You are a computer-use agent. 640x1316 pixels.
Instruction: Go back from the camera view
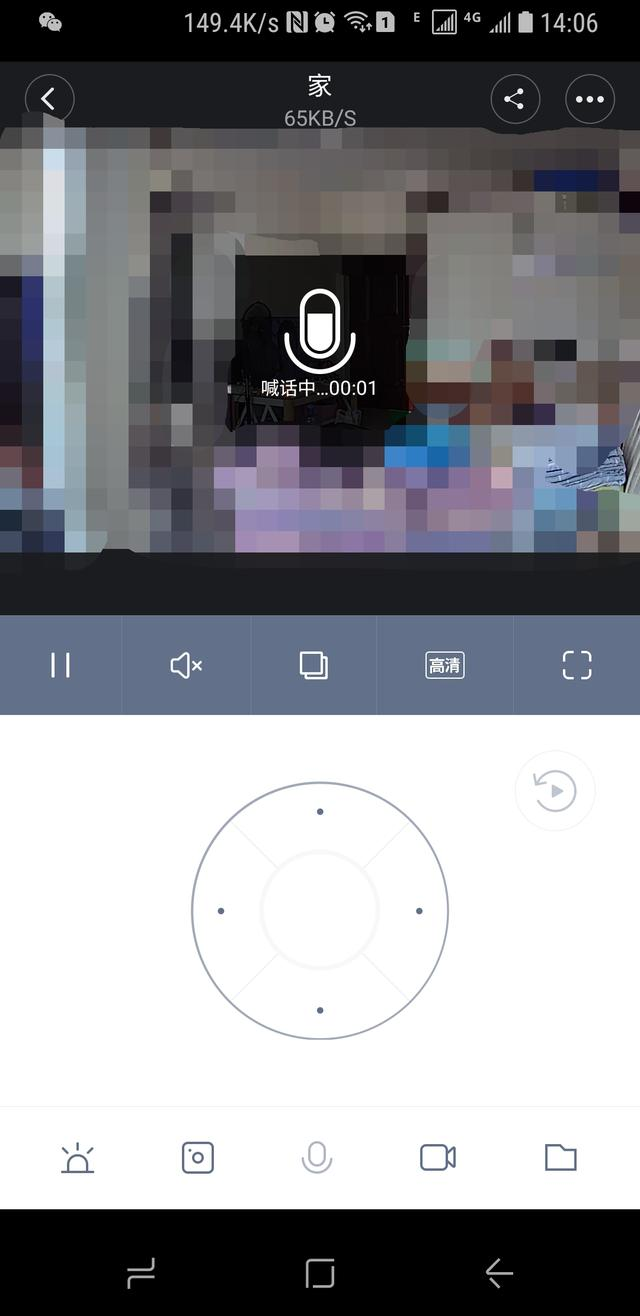[x=49, y=99]
